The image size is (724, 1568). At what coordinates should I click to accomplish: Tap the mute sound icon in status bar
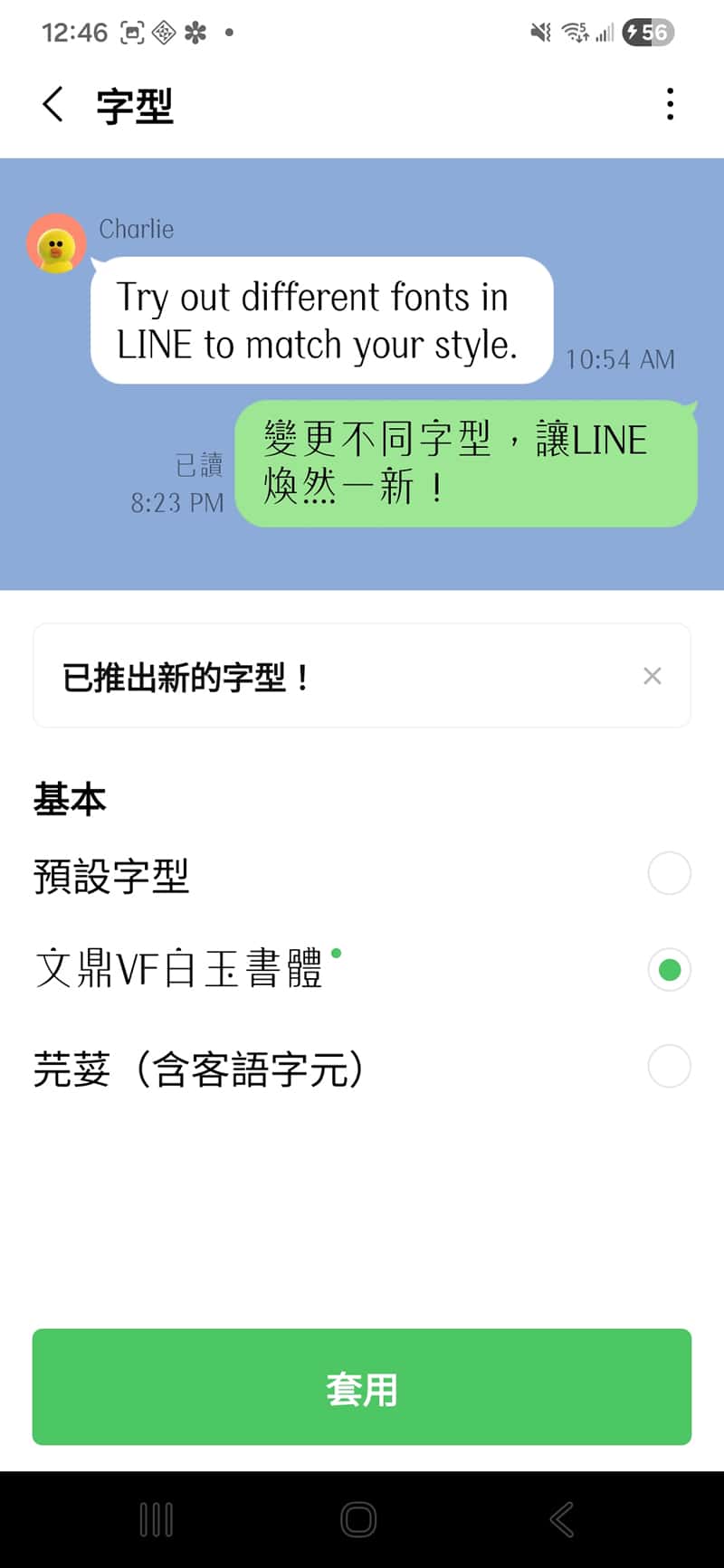point(539,31)
